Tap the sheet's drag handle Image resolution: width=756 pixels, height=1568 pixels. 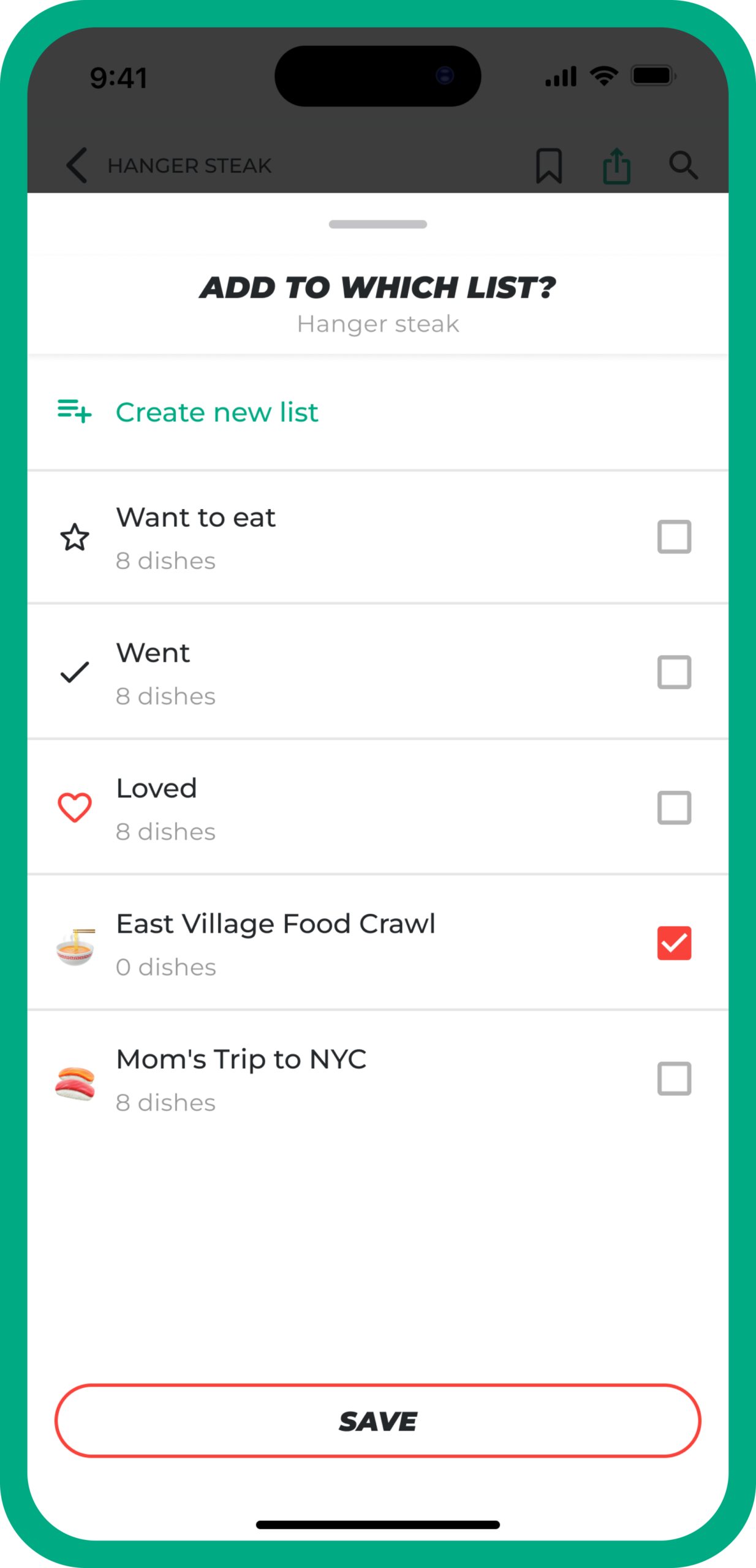[377, 224]
